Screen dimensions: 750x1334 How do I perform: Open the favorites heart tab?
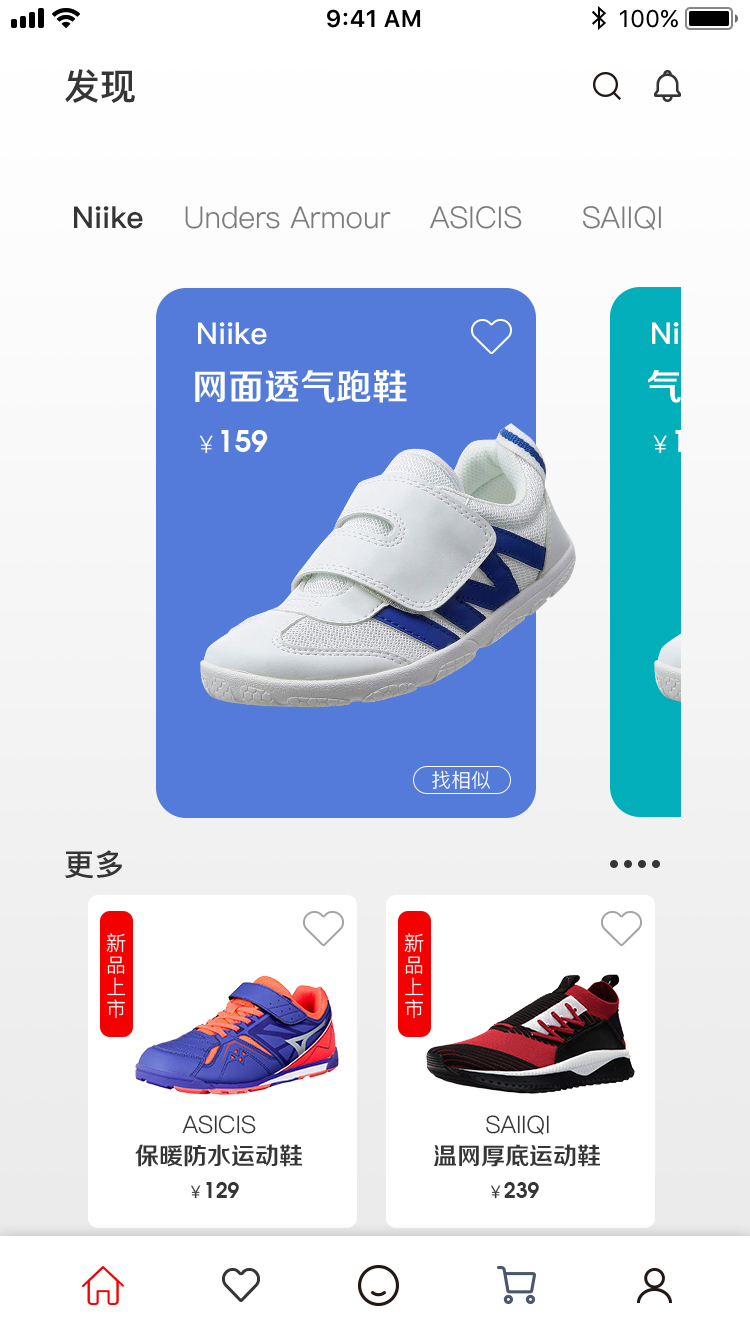point(240,1285)
